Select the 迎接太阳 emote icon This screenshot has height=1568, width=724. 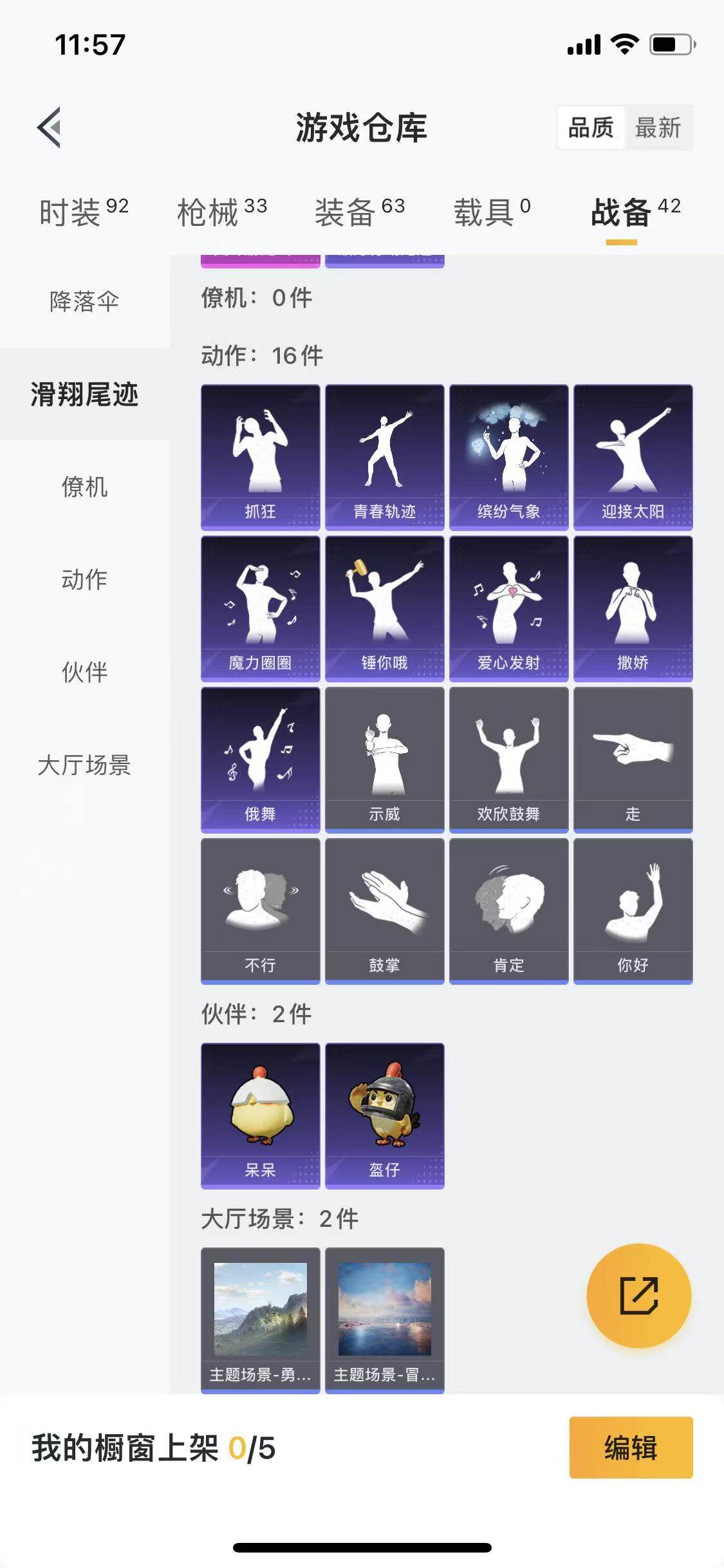pos(633,451)
